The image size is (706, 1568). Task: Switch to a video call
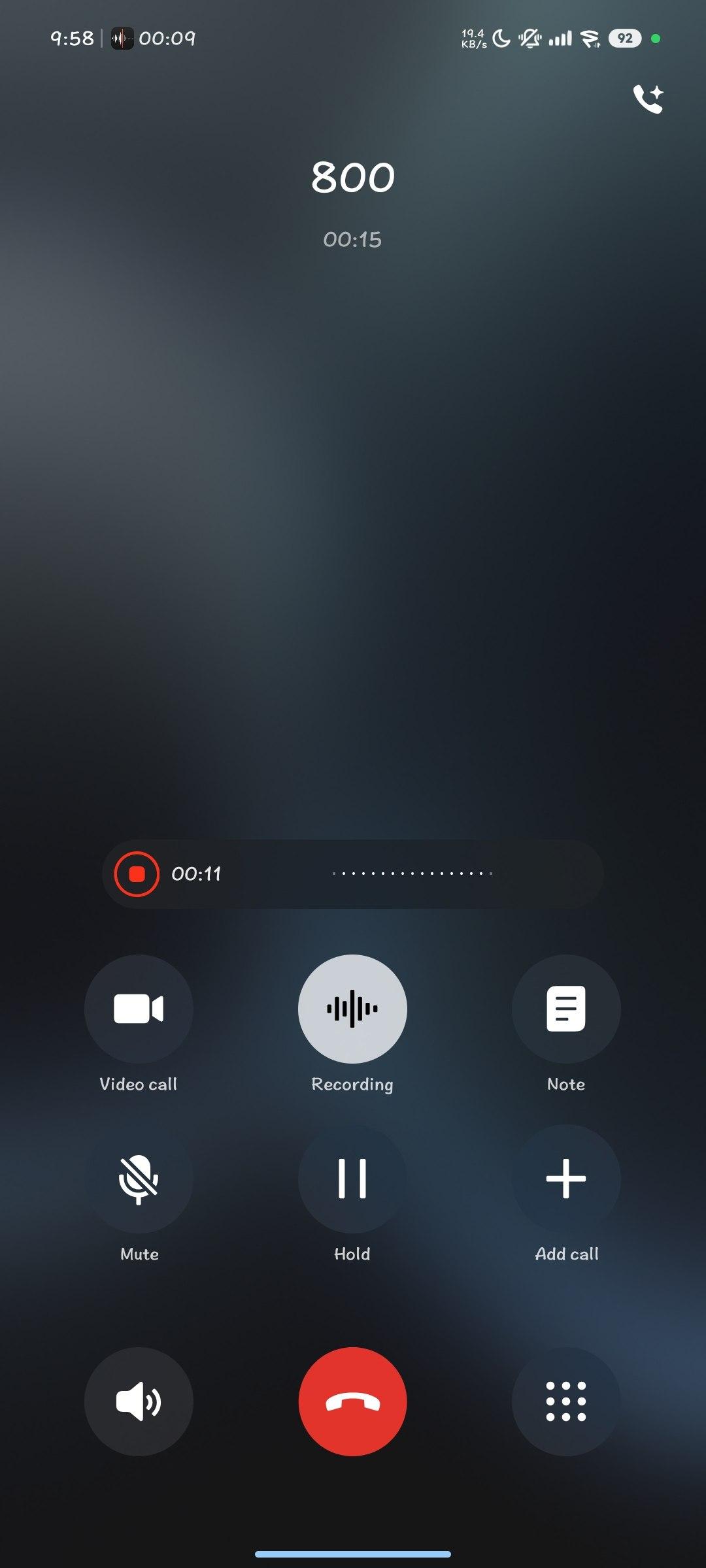139,1009
